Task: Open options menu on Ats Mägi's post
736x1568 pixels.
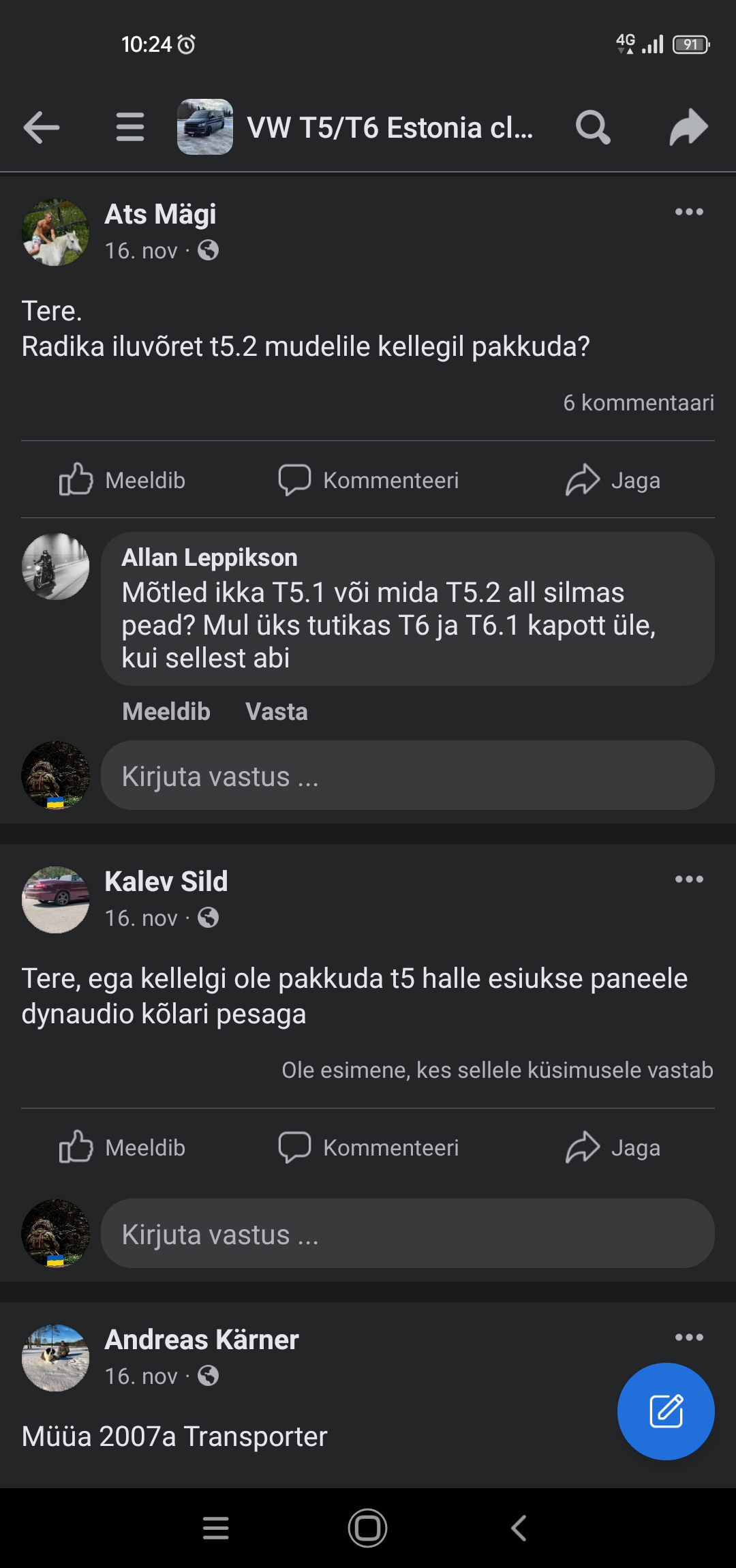Action: (689, 212)
